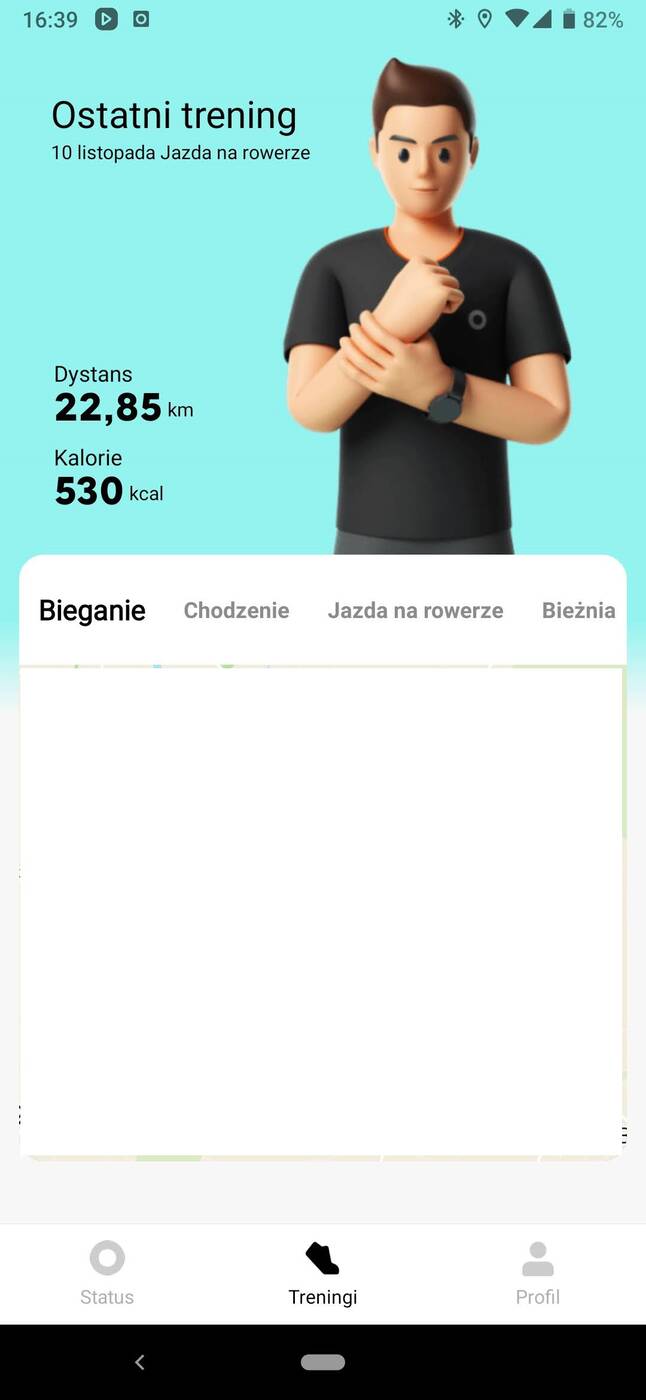This screenshot has height=1400, width=646.
Task: Choose the Bieżnia workout tab
Action: click(x=578, y=611)
